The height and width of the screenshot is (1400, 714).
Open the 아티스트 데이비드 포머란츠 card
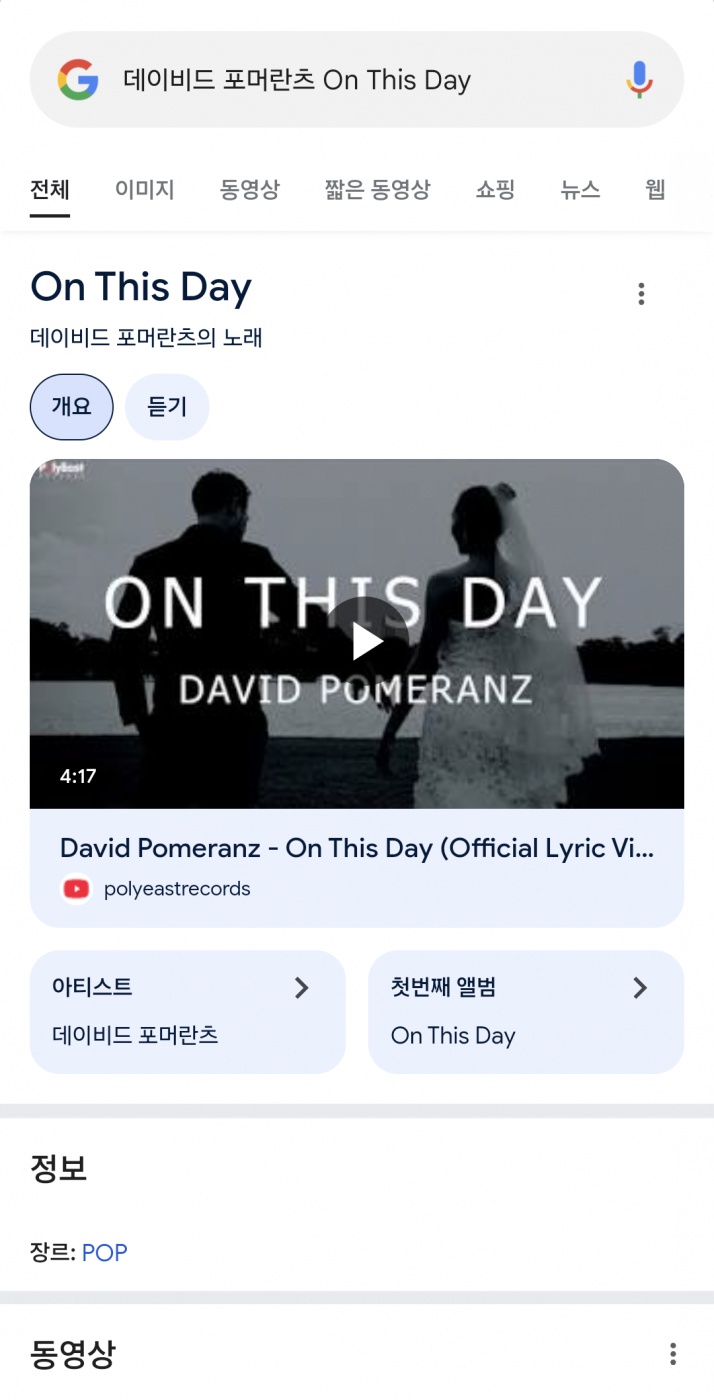tap(187, 1012)
